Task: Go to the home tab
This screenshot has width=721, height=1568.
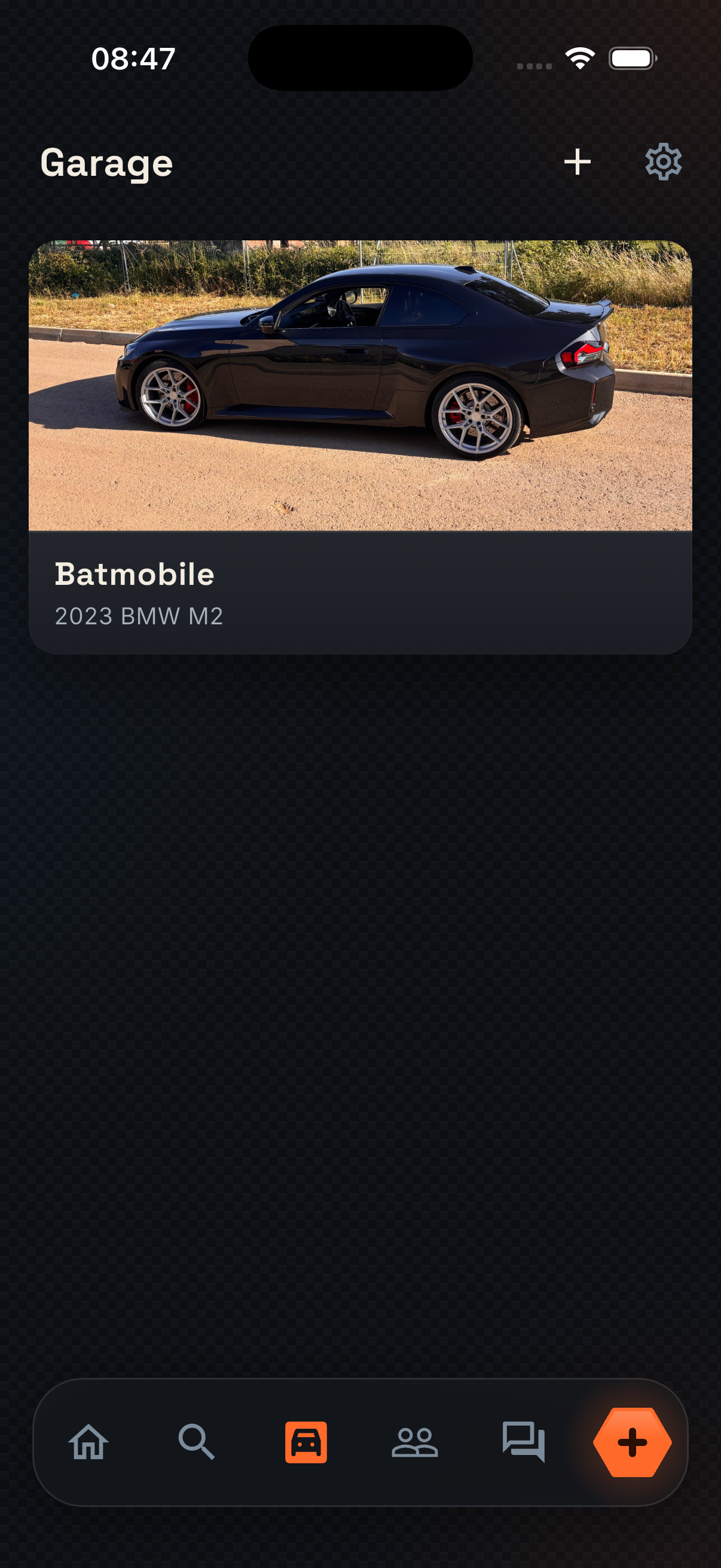Action: (x=89, y=1442)
